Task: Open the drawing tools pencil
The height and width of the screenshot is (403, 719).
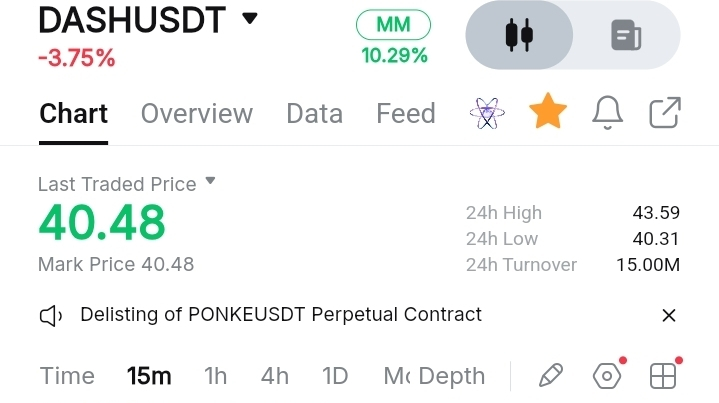Action: (x=550, y=376)
